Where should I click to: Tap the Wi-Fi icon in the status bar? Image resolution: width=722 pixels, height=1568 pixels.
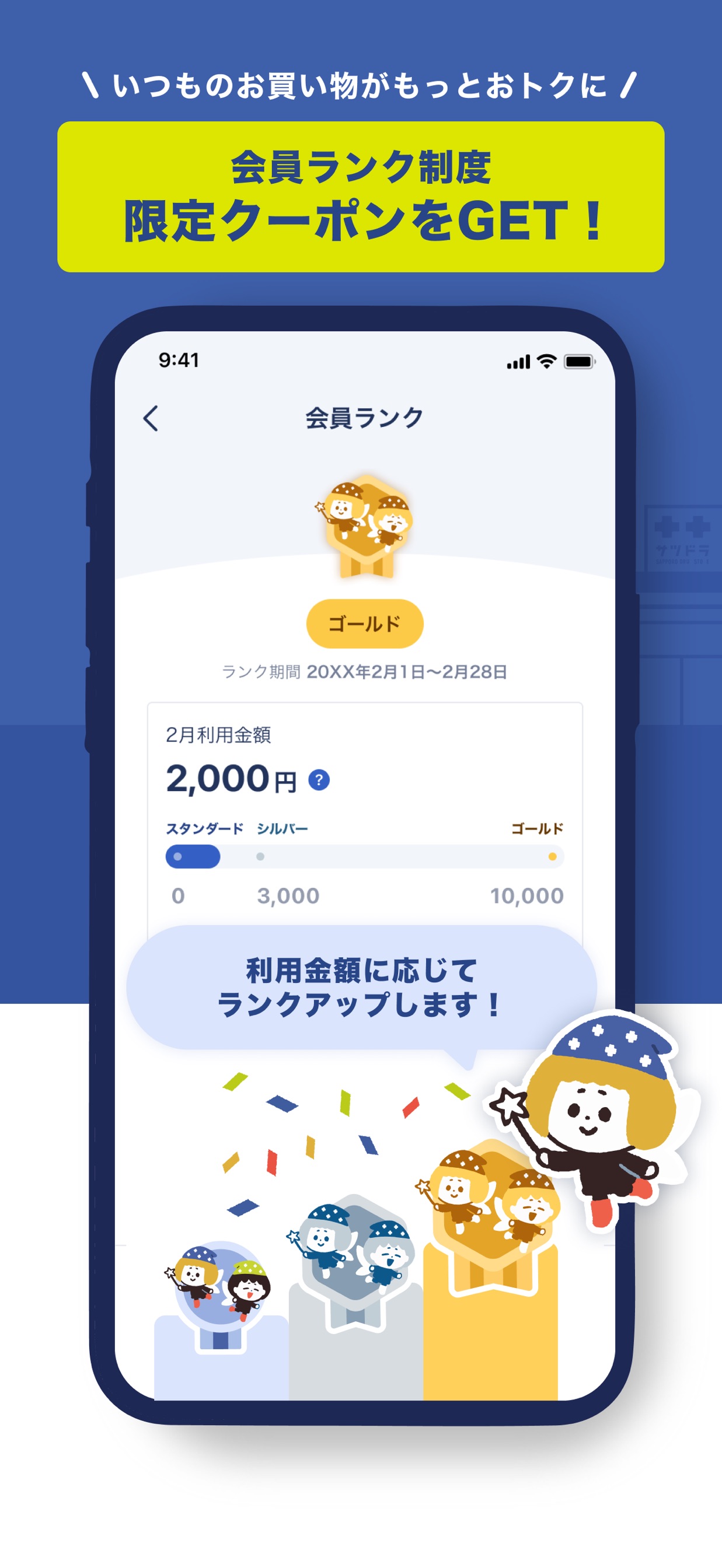[547, 360]
